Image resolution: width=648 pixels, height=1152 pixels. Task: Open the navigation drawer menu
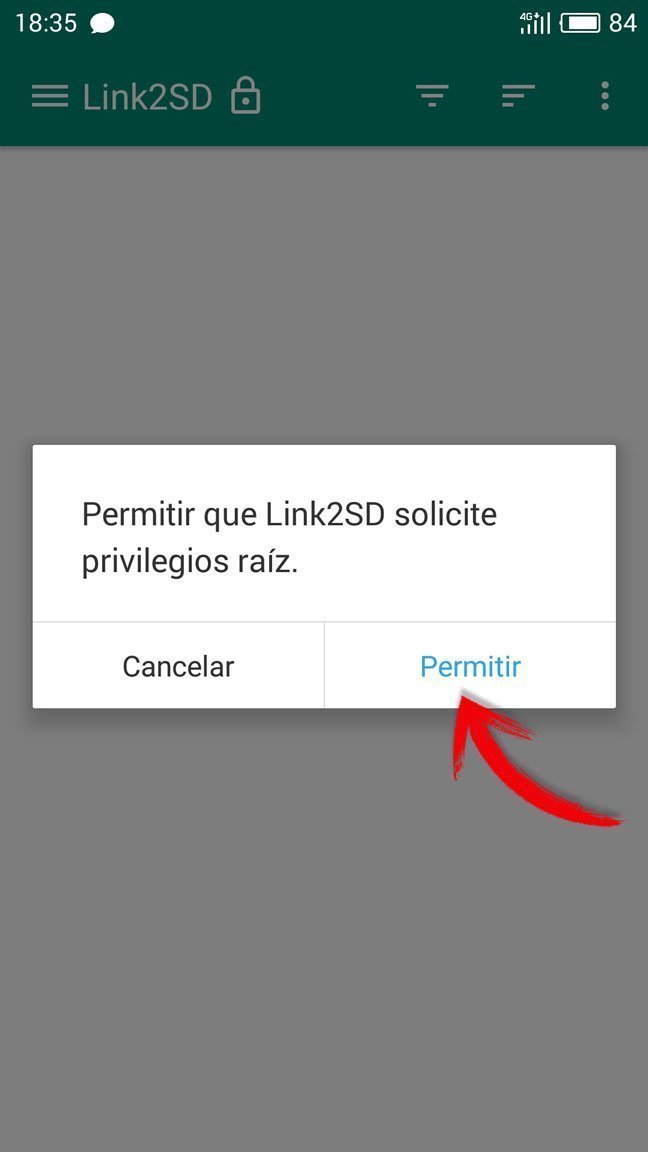pyautogui.click(x=49, y=97)
